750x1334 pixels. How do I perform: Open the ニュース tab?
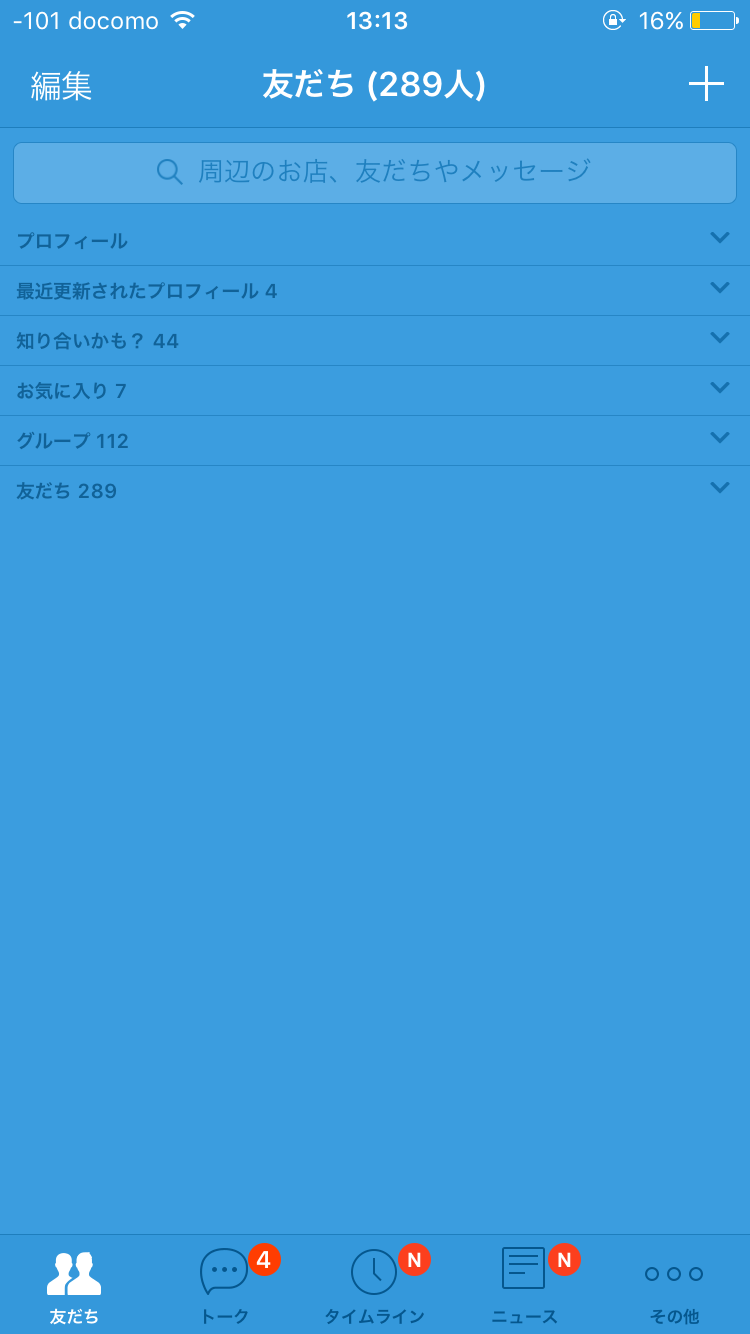coord(525,1286)
